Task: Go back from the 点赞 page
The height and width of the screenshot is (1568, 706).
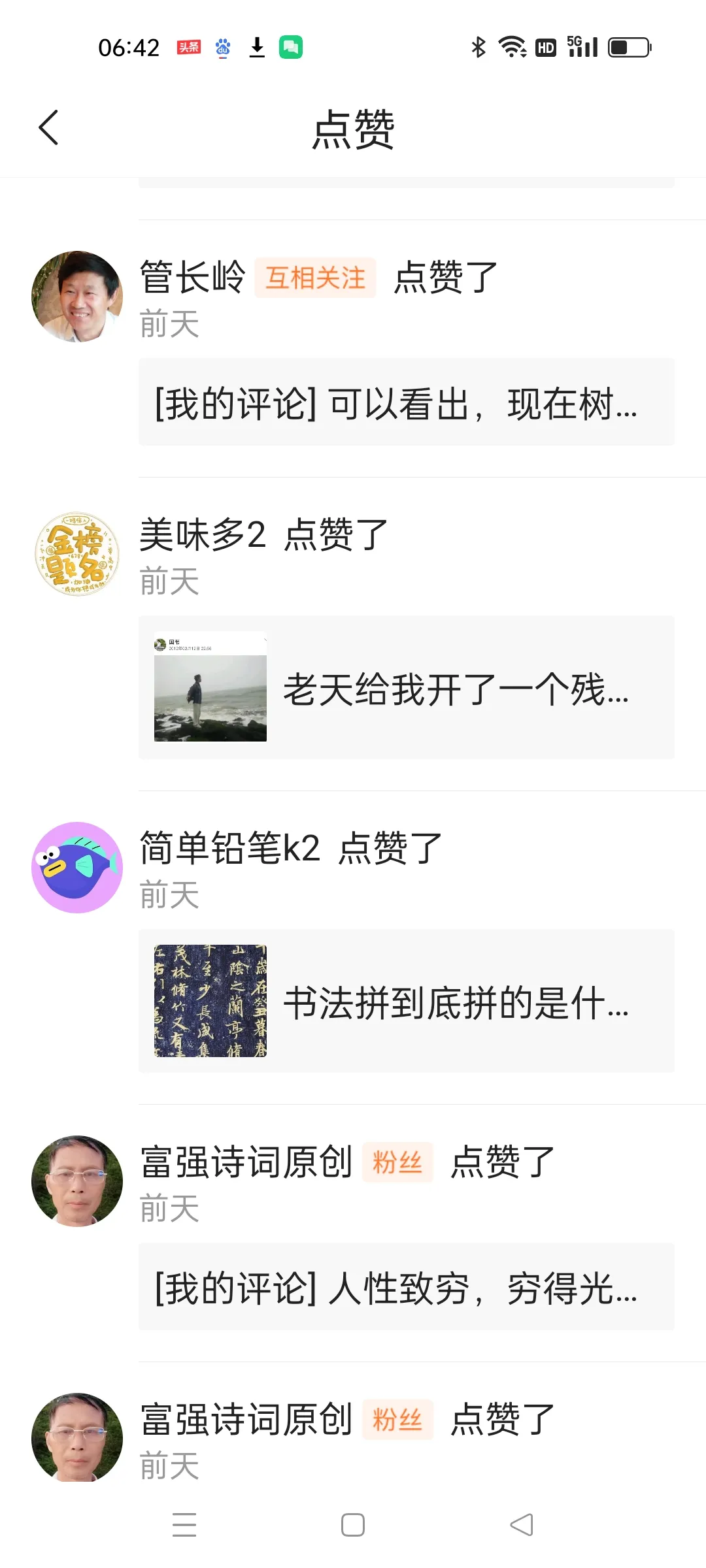Action: click(49, 127)
